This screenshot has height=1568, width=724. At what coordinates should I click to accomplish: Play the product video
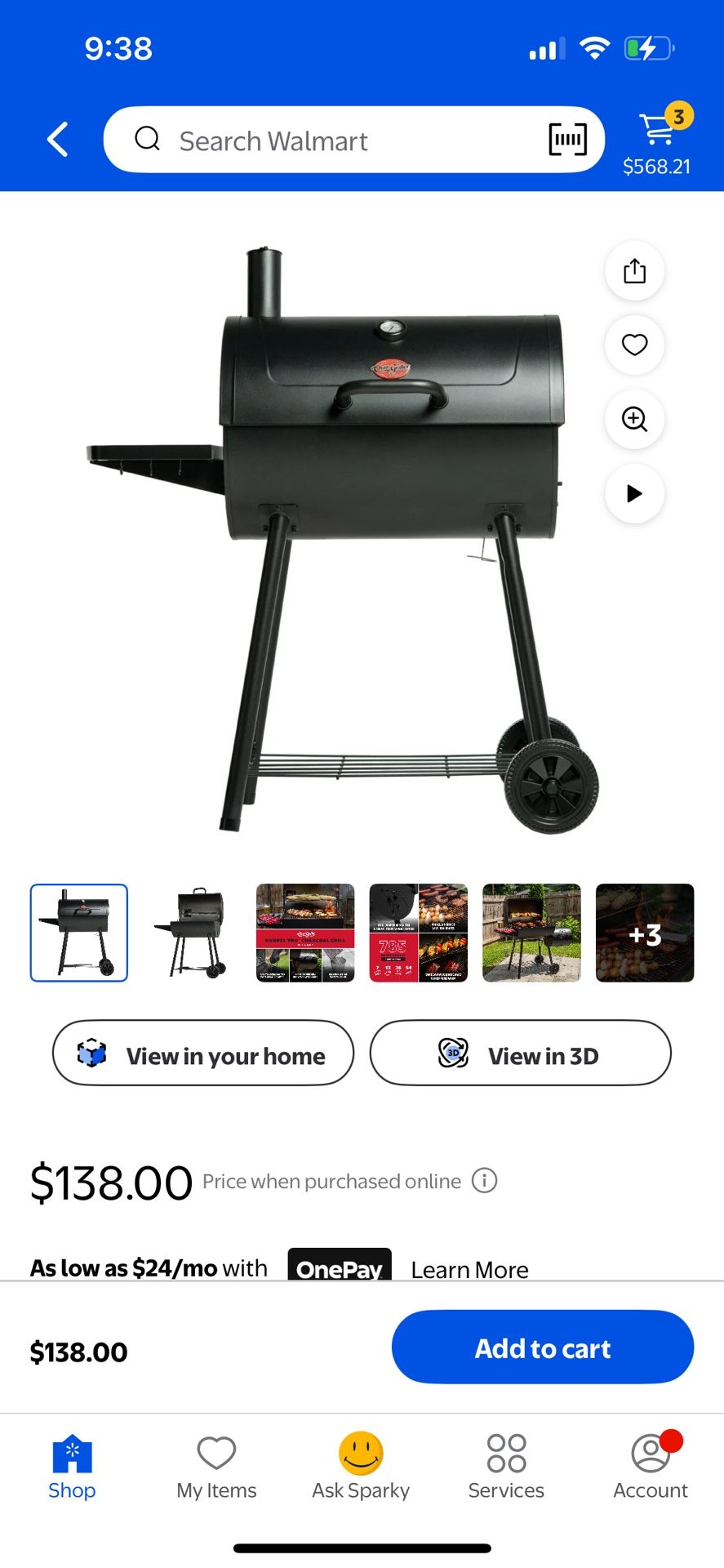(x=634, y=493)
